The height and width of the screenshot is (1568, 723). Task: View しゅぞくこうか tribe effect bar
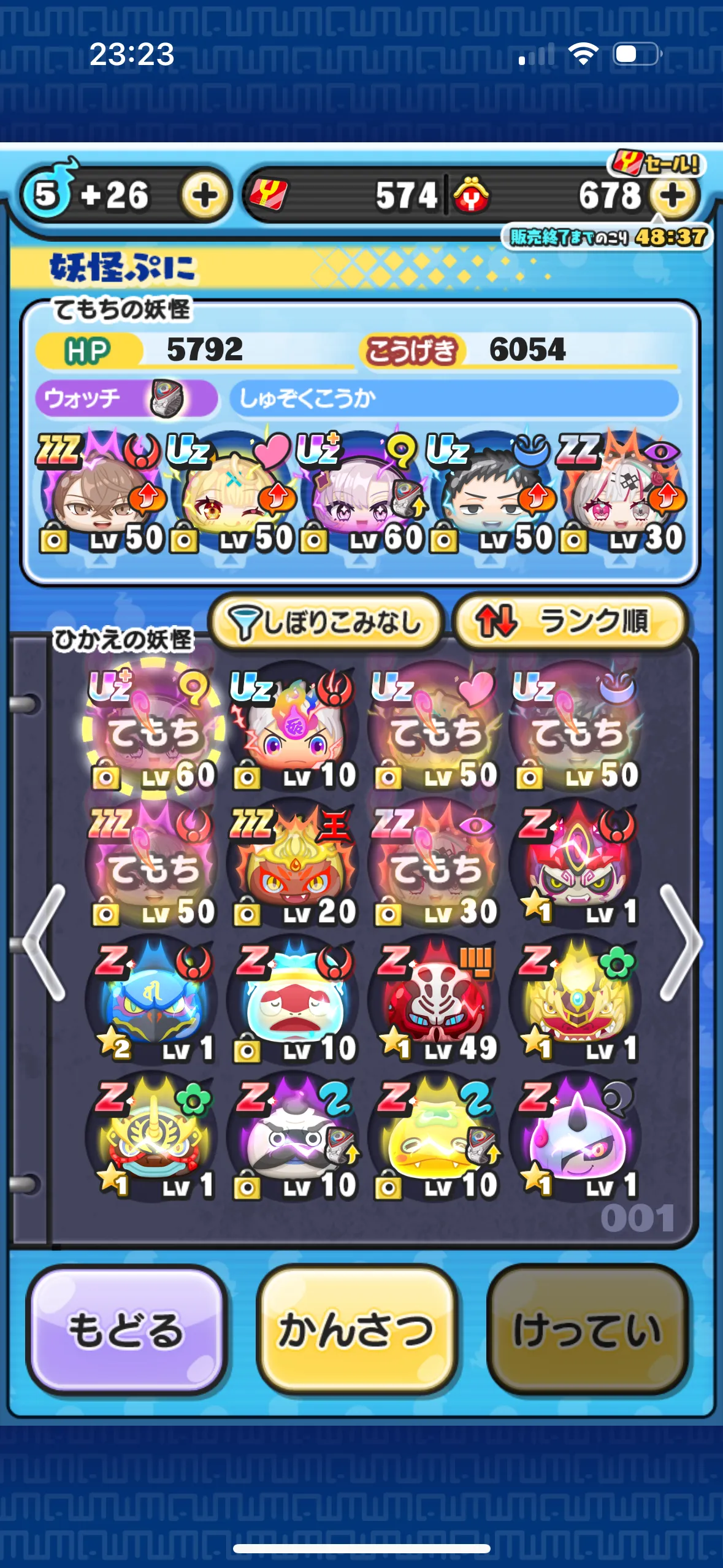click(x=454, y=399)
